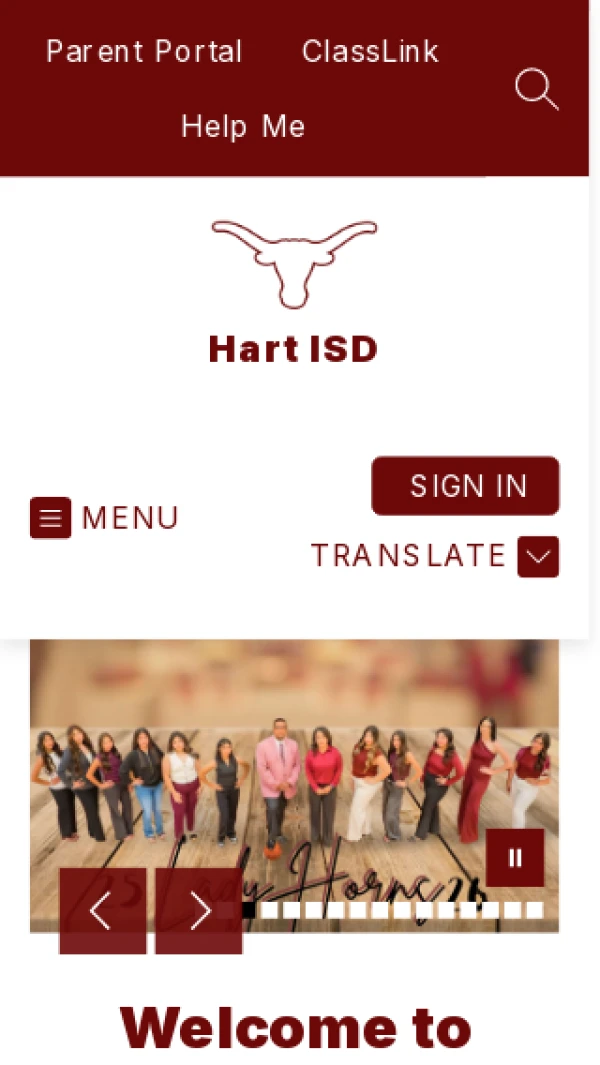Advance to the next slideshow image
600x1065 pixels.
[x=199, y=910]
